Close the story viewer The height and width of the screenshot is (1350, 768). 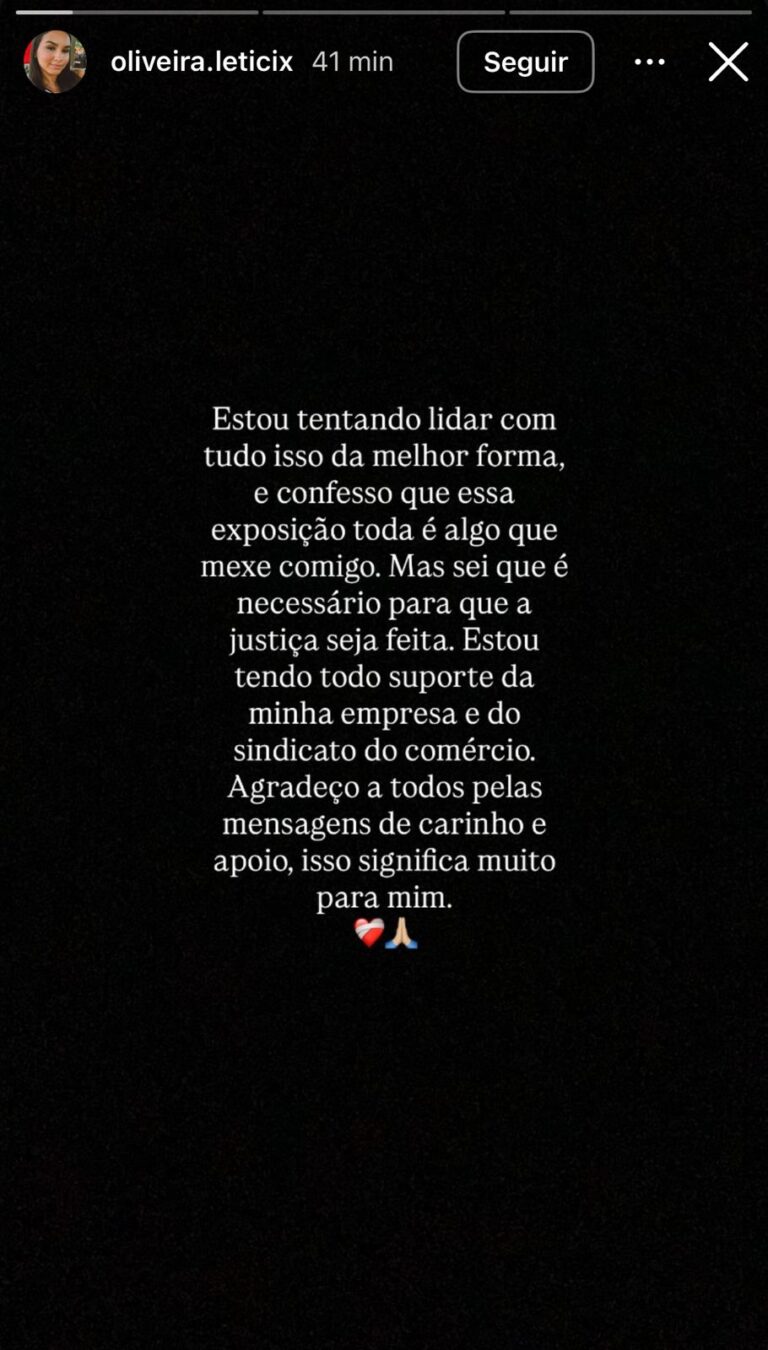pyautogui.click(x=728, y=62)
